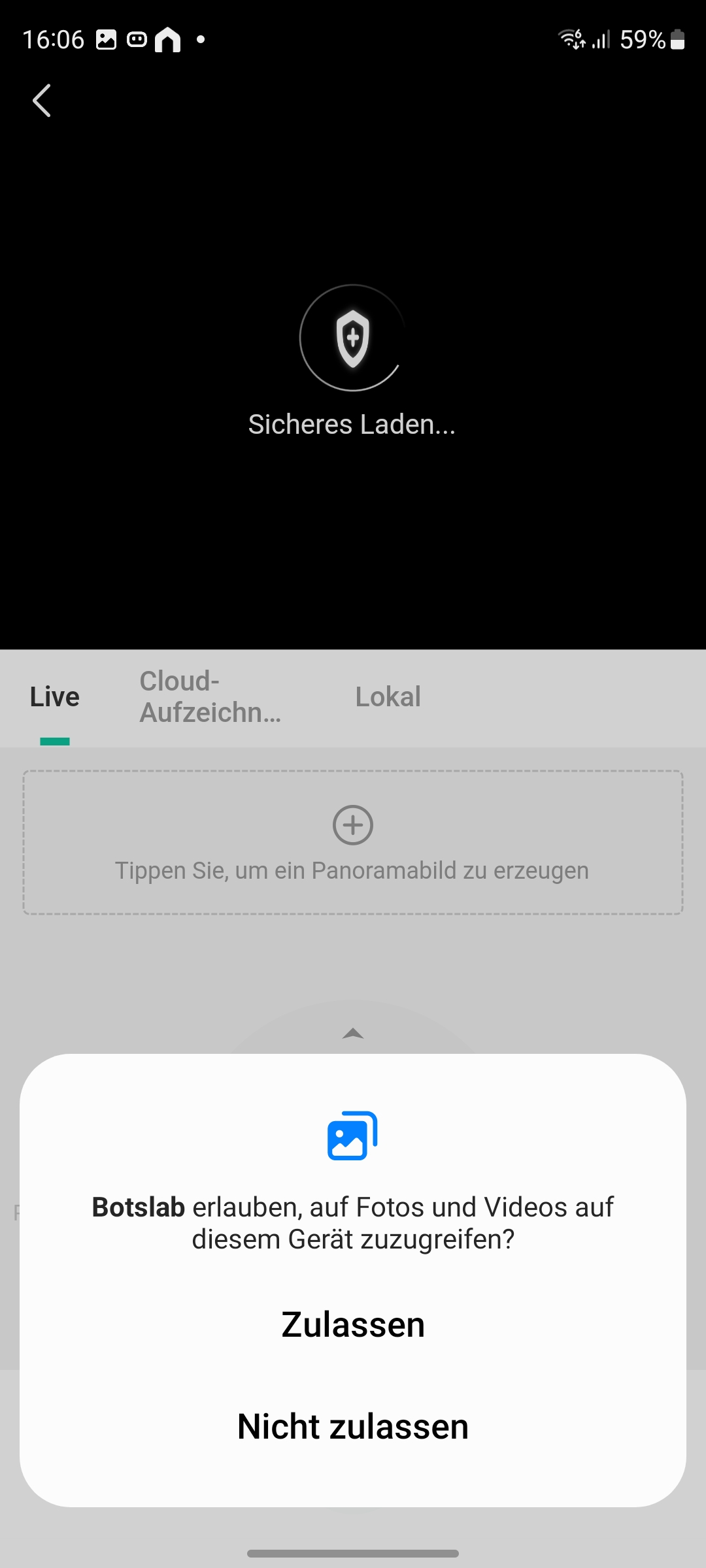This screenshot has width=706, height=1568.
Task: Select the Live tab
Action: (55, 697)
